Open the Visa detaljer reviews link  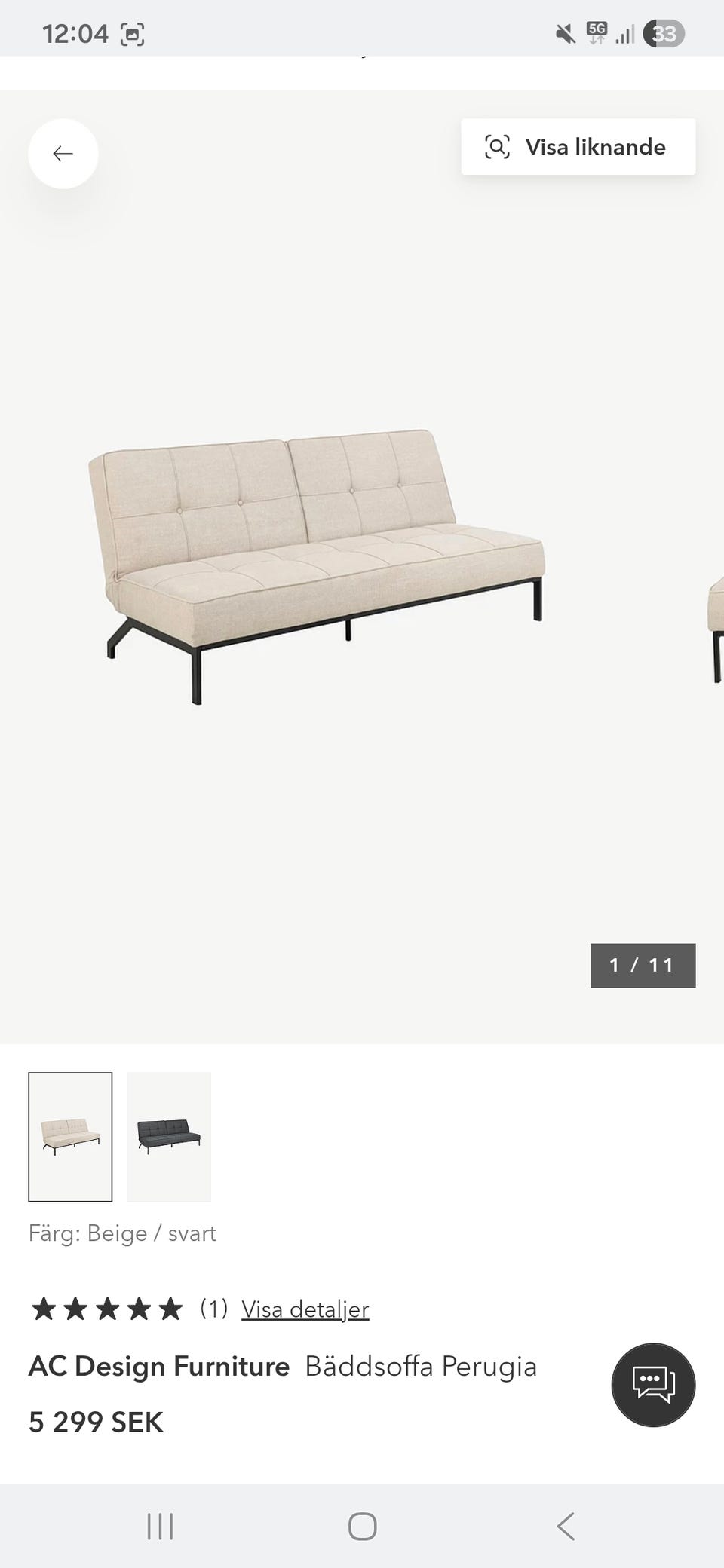pos(305,1309)
